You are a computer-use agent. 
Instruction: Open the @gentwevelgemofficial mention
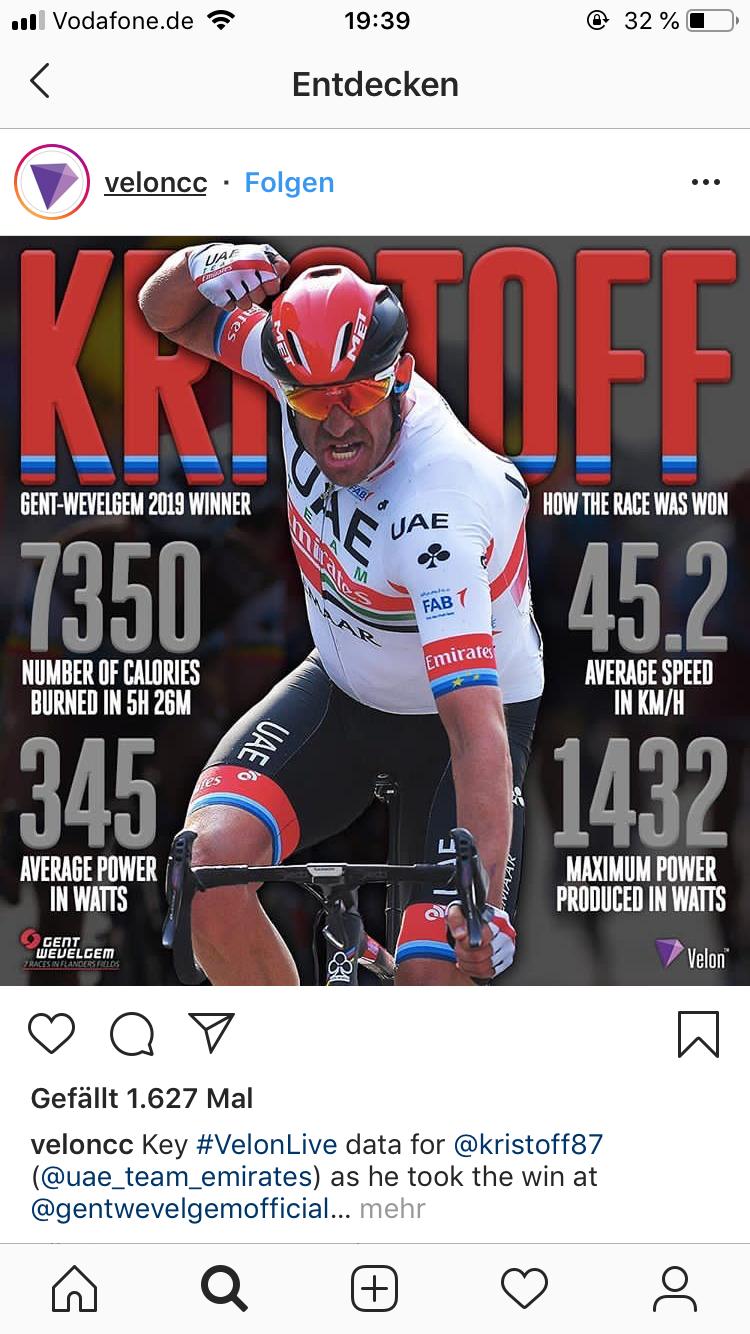click(x=190, y=1208)
